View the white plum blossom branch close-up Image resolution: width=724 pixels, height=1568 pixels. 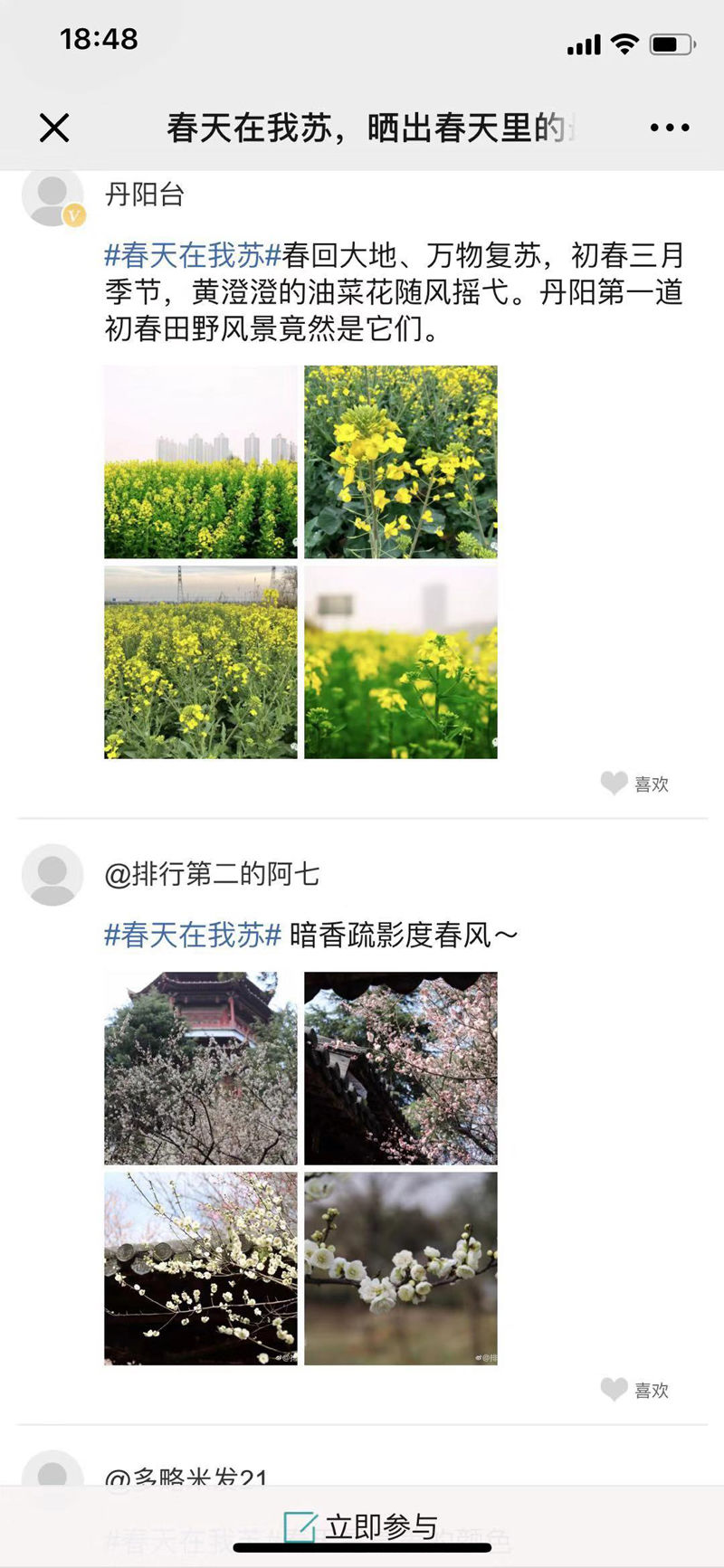pyautogui.click(x=401, y=1269)
